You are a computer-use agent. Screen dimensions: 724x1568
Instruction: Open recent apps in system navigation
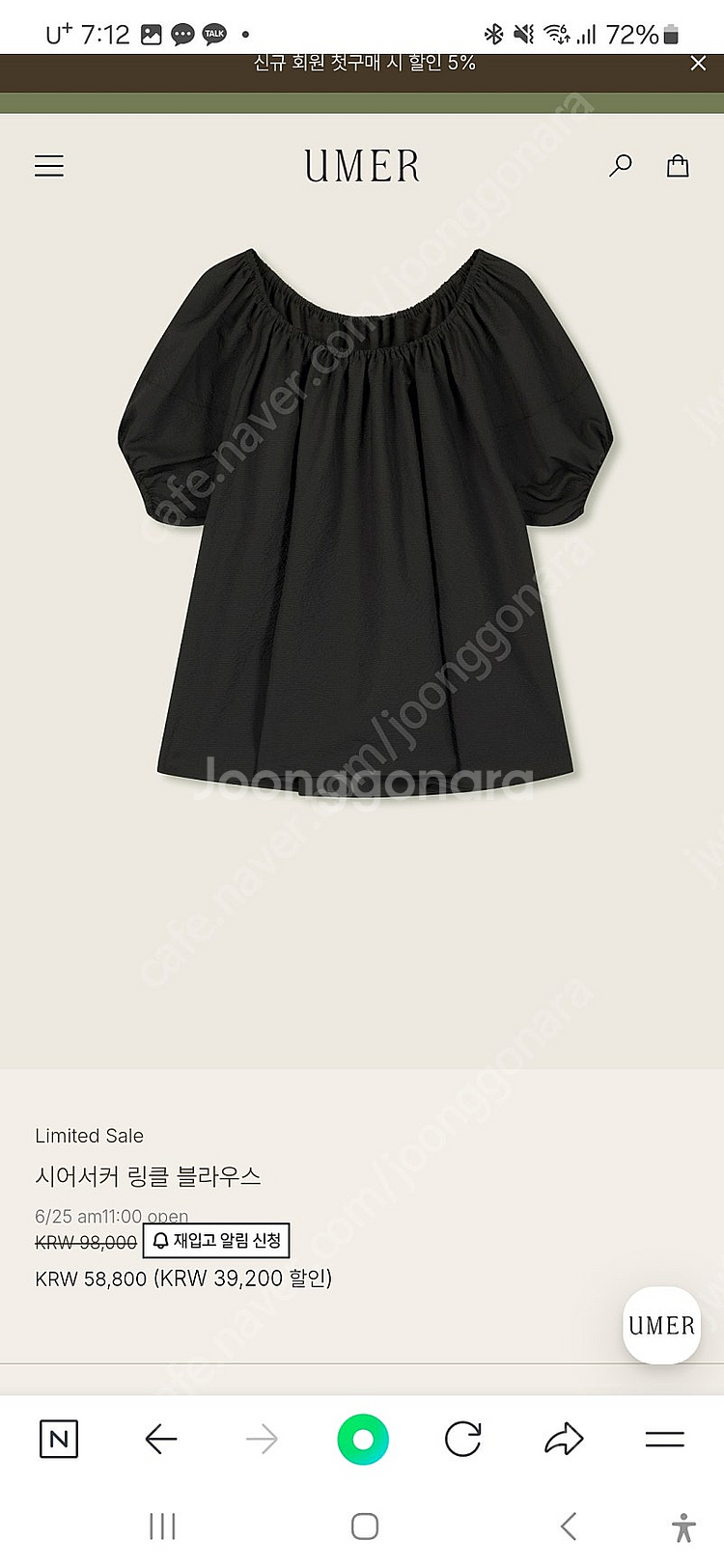[162, 1527]
